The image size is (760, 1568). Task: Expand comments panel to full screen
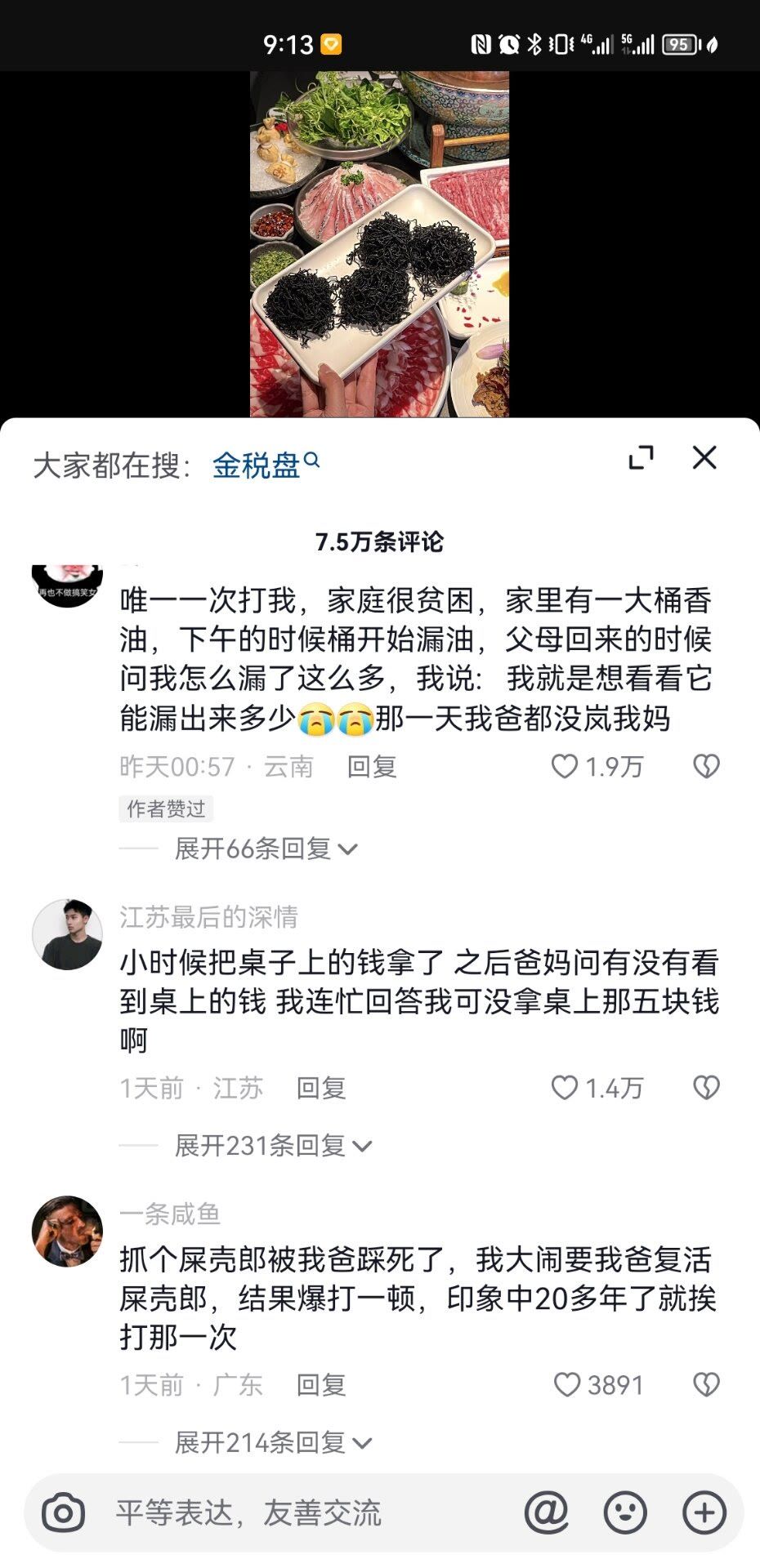click(641, 458)
